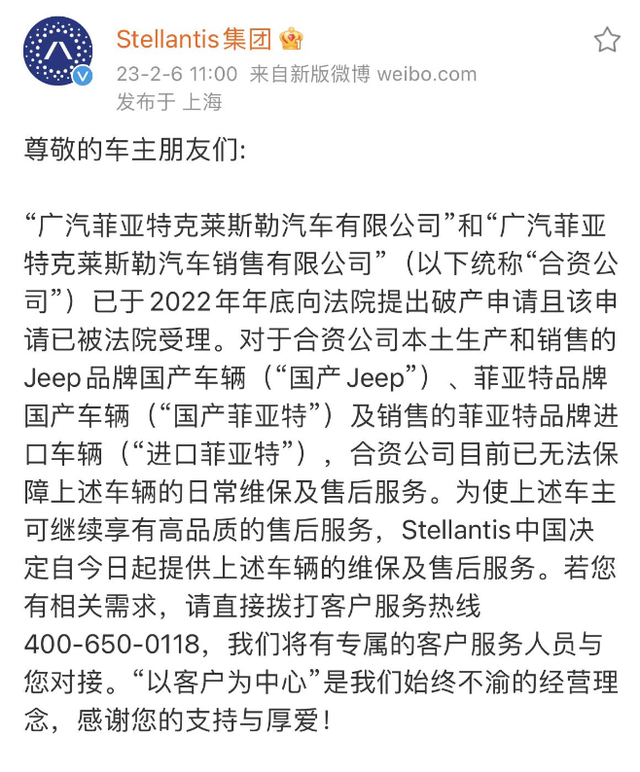Tap the Stellantis集团 username
The height and width of the screenshot is (772, 640).
196,40
